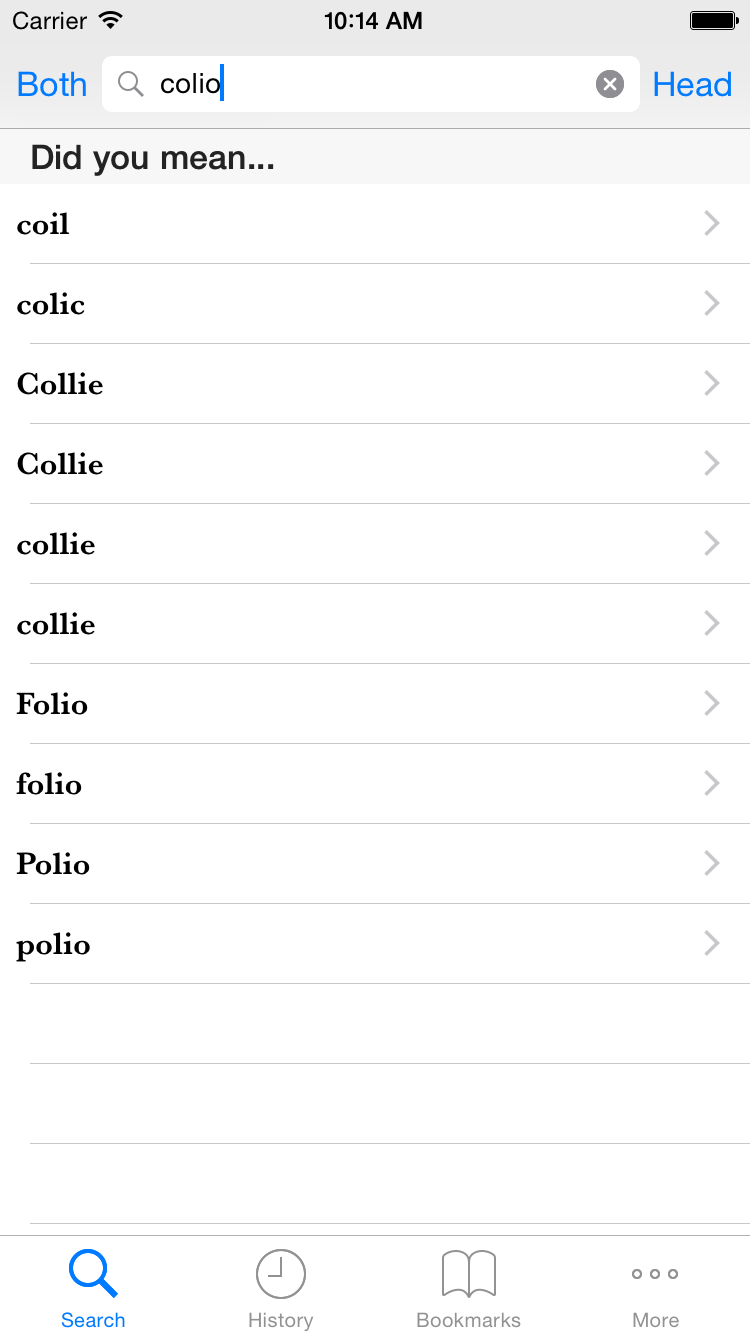Screen dimensions: 750x1334
Task: Tap the Did you mean header
Action: point(152,157)
